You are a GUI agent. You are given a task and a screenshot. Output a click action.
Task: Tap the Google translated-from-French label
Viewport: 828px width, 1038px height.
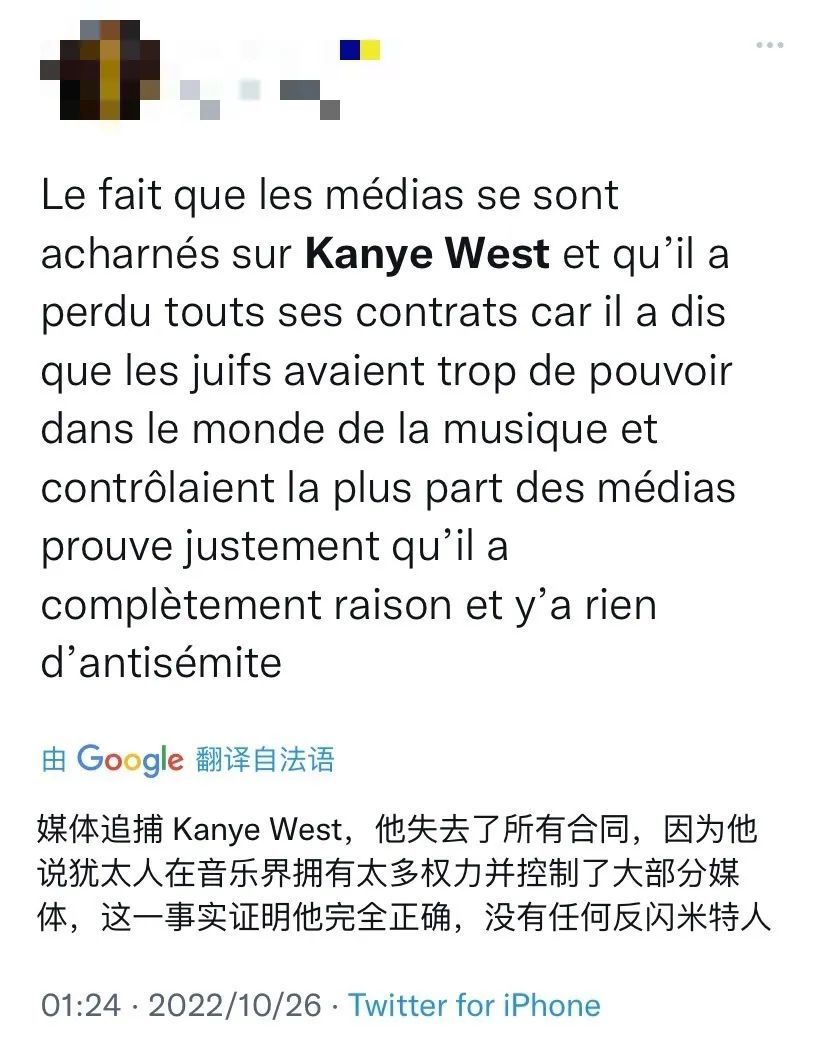pos(188,759)
